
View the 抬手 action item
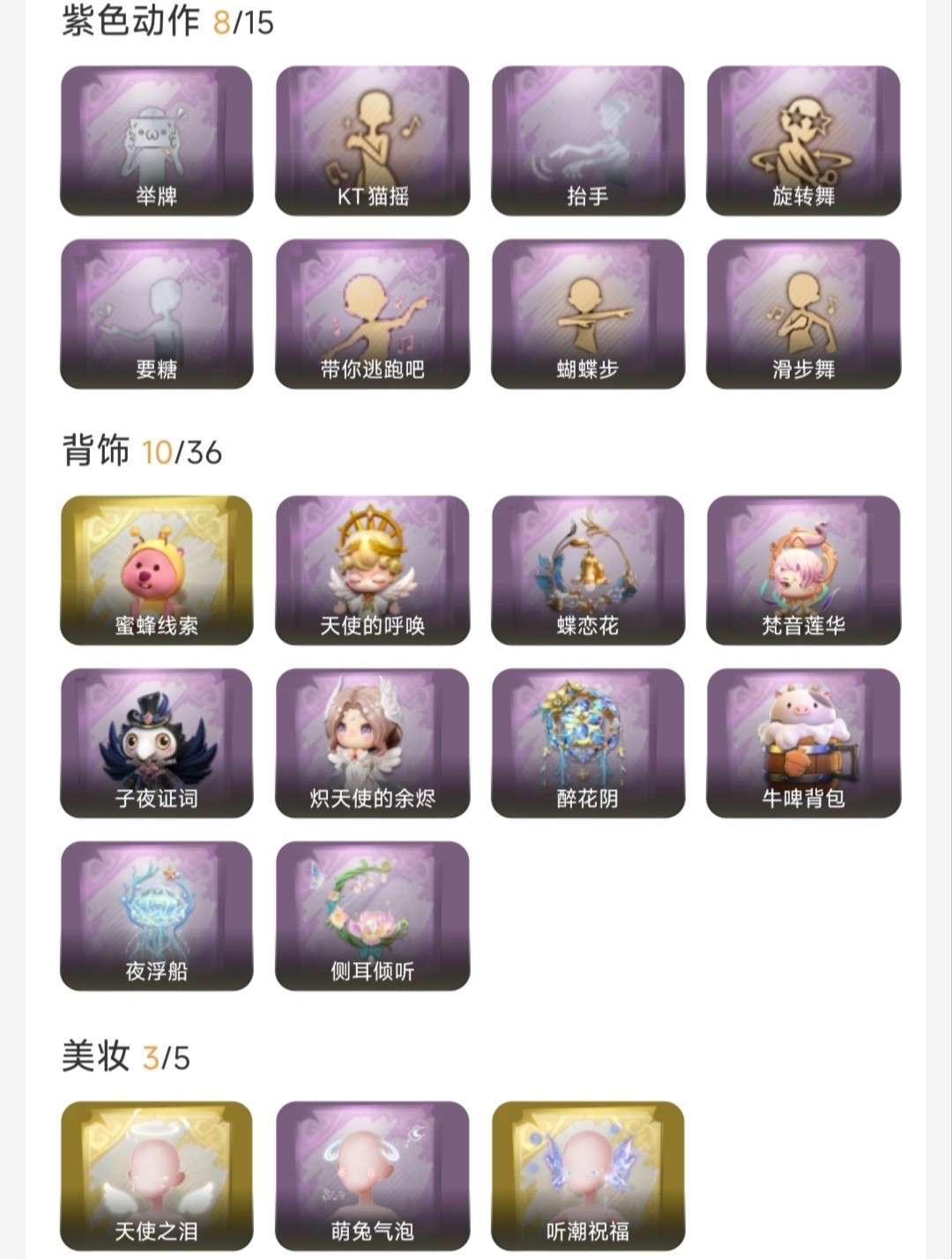[x=588, y=141]
